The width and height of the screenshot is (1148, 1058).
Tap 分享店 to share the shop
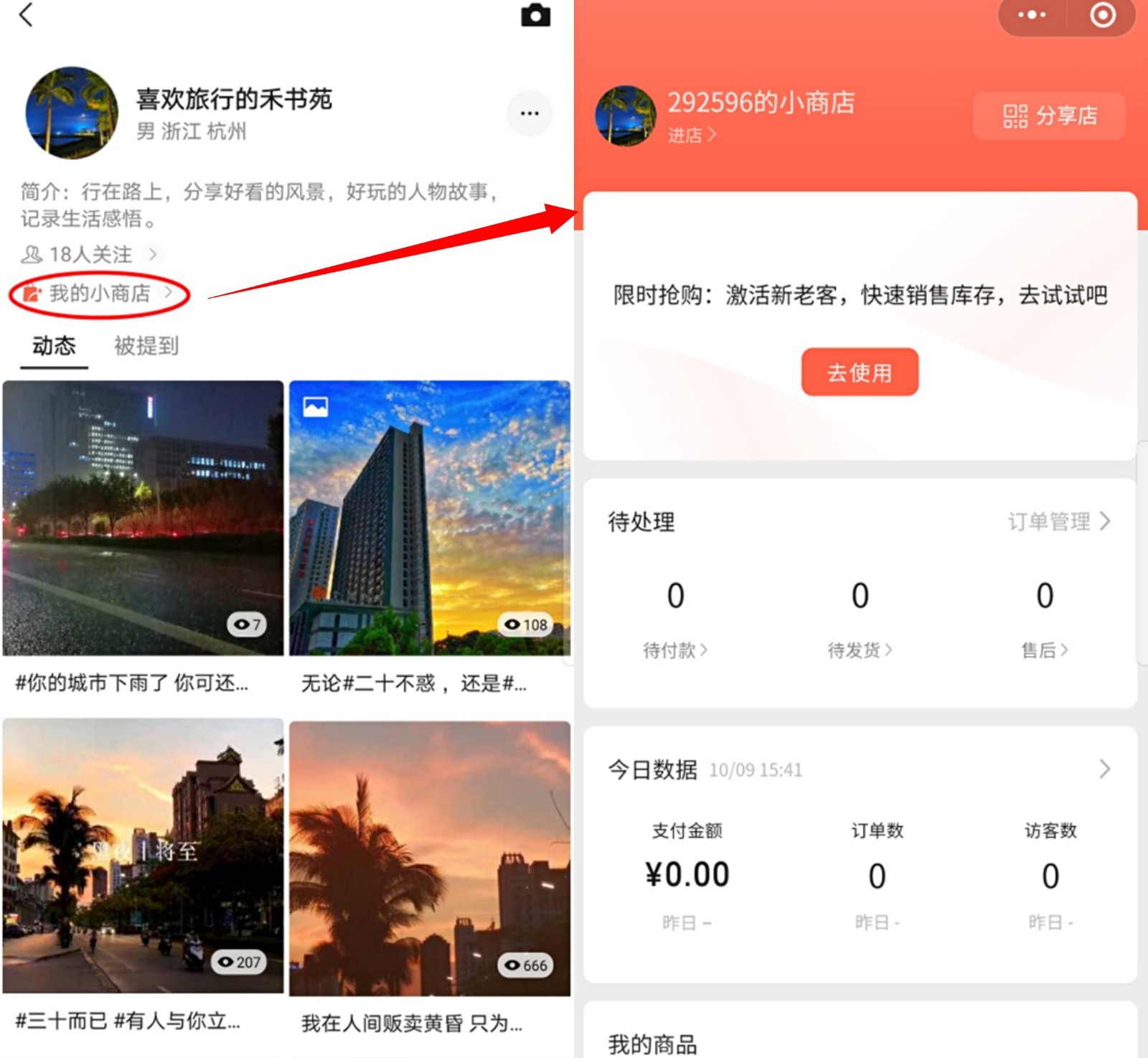(1049, 116)
